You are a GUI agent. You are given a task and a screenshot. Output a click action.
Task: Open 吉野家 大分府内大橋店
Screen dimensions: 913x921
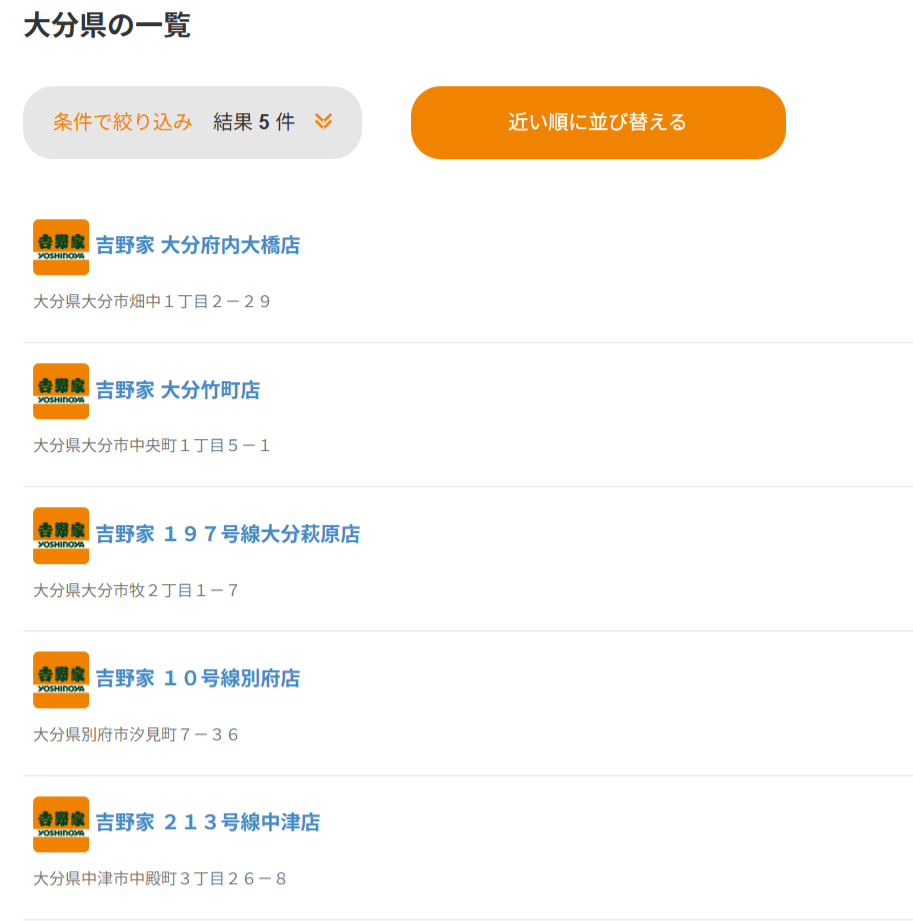(198, 245)
